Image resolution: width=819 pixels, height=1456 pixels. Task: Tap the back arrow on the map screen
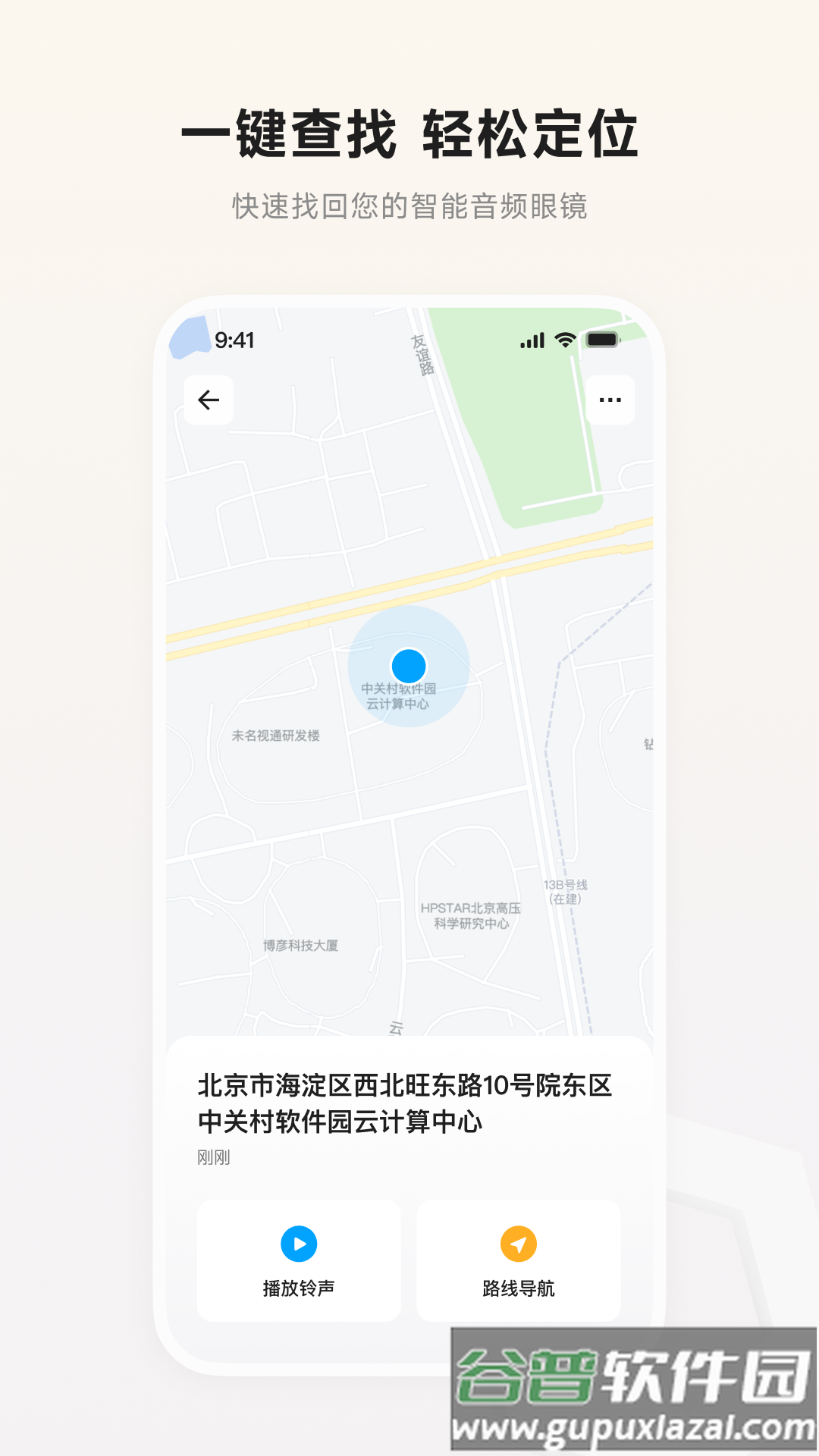209,398
